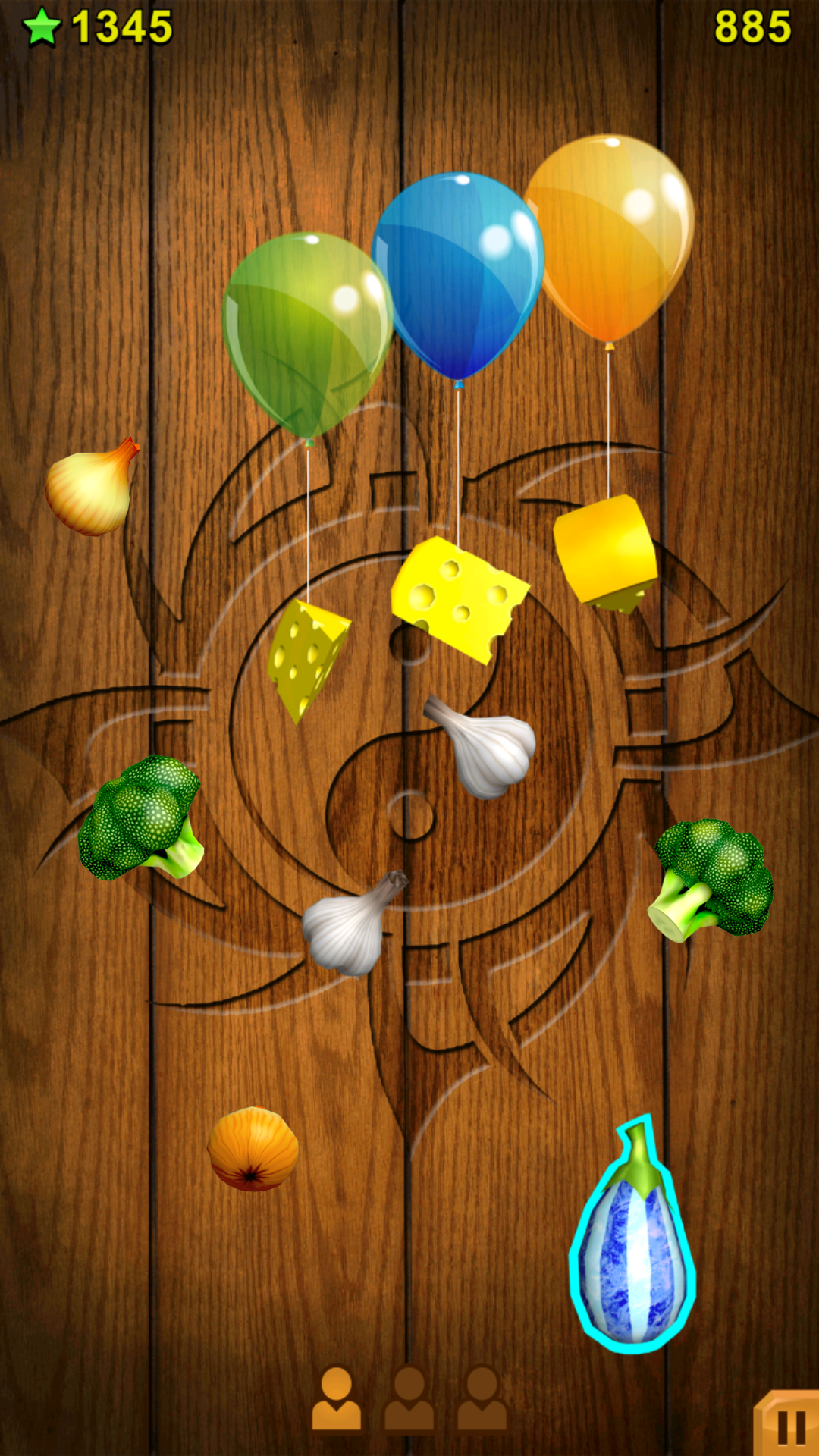Viewport: 819px width, 1456px height.
Task: Pop the orange balloon
Action: point(609,239)
